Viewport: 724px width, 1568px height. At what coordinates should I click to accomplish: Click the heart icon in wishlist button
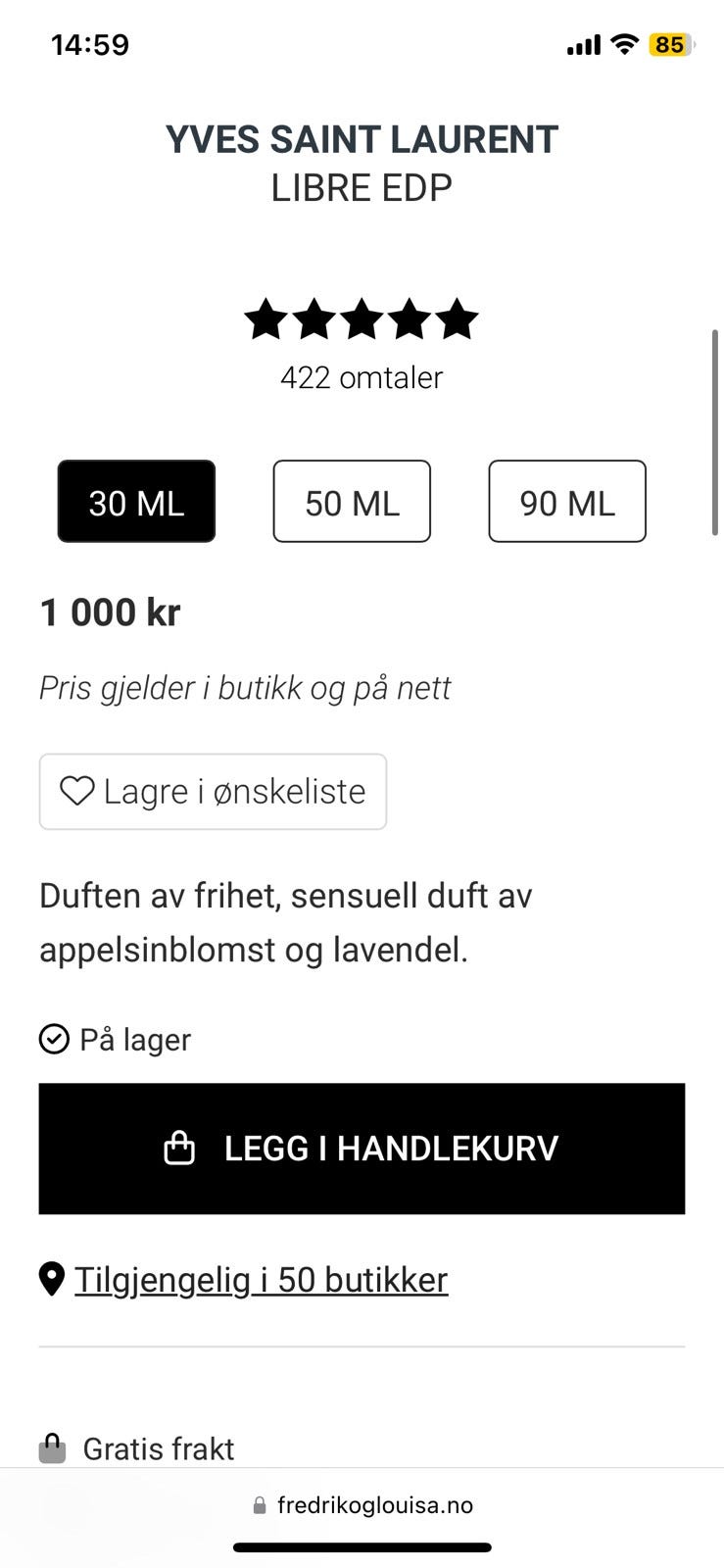click(x=77, y=790)
